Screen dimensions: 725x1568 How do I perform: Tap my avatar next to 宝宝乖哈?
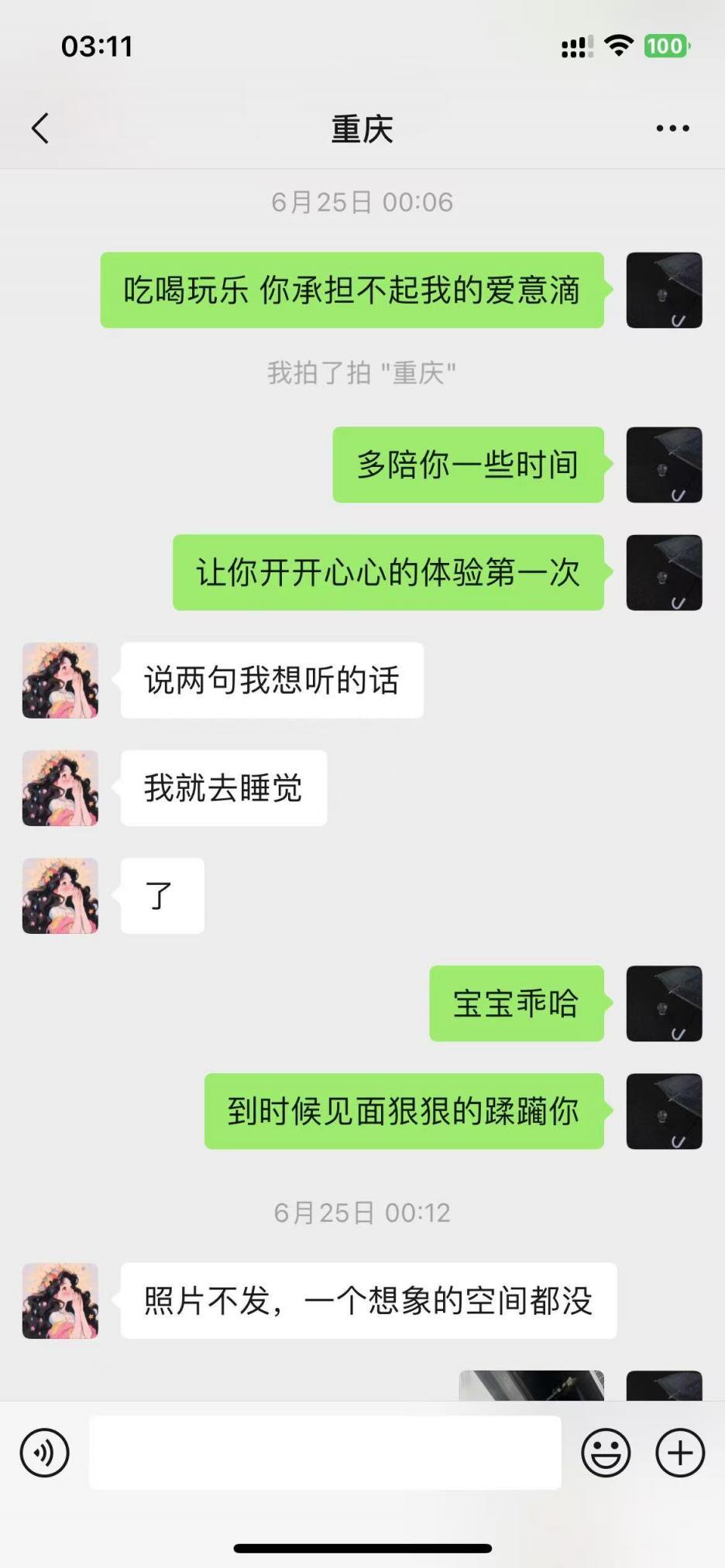[x=664, y=1004]
